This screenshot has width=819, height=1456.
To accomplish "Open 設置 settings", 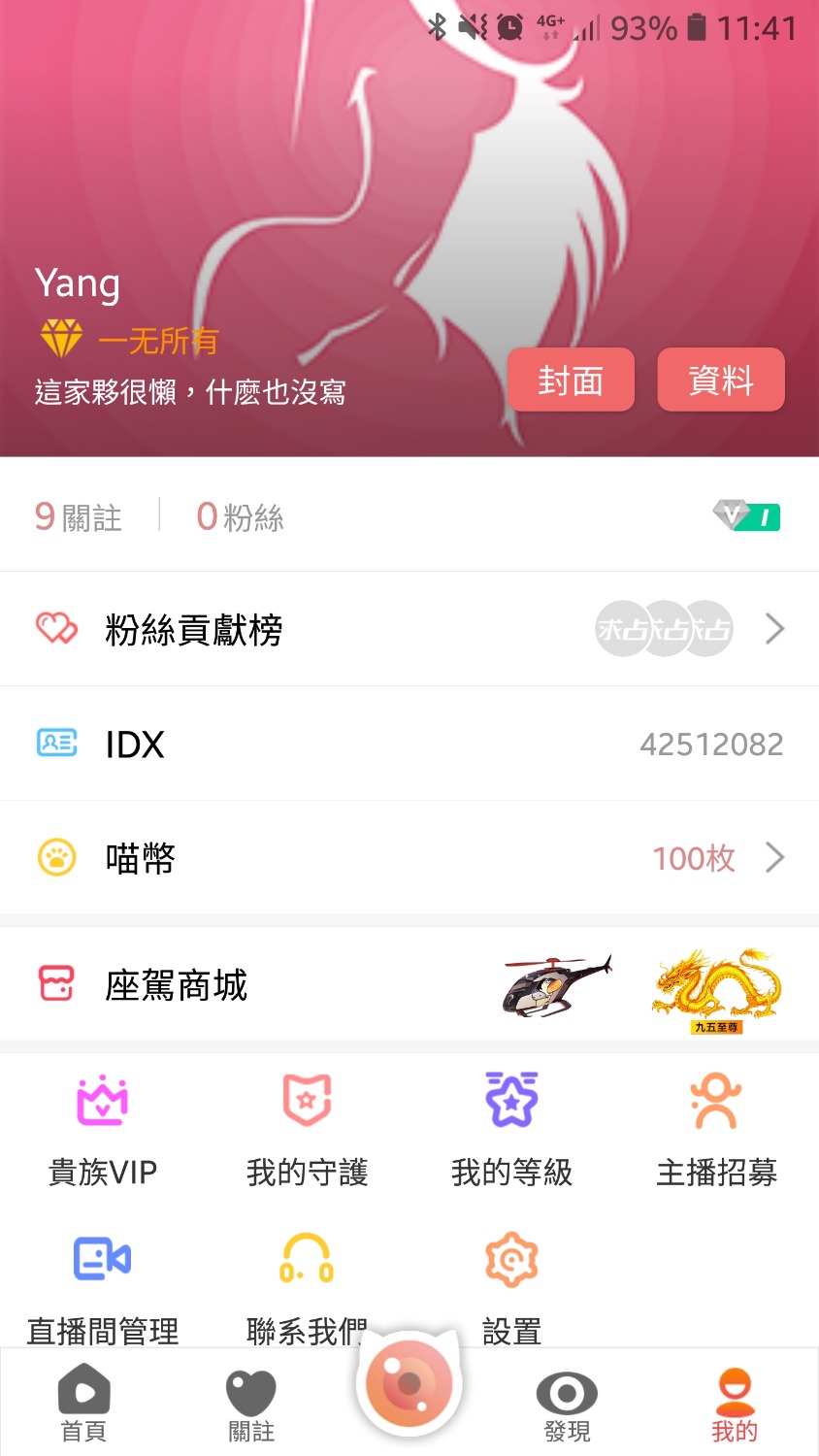I will coord(511,1287).
